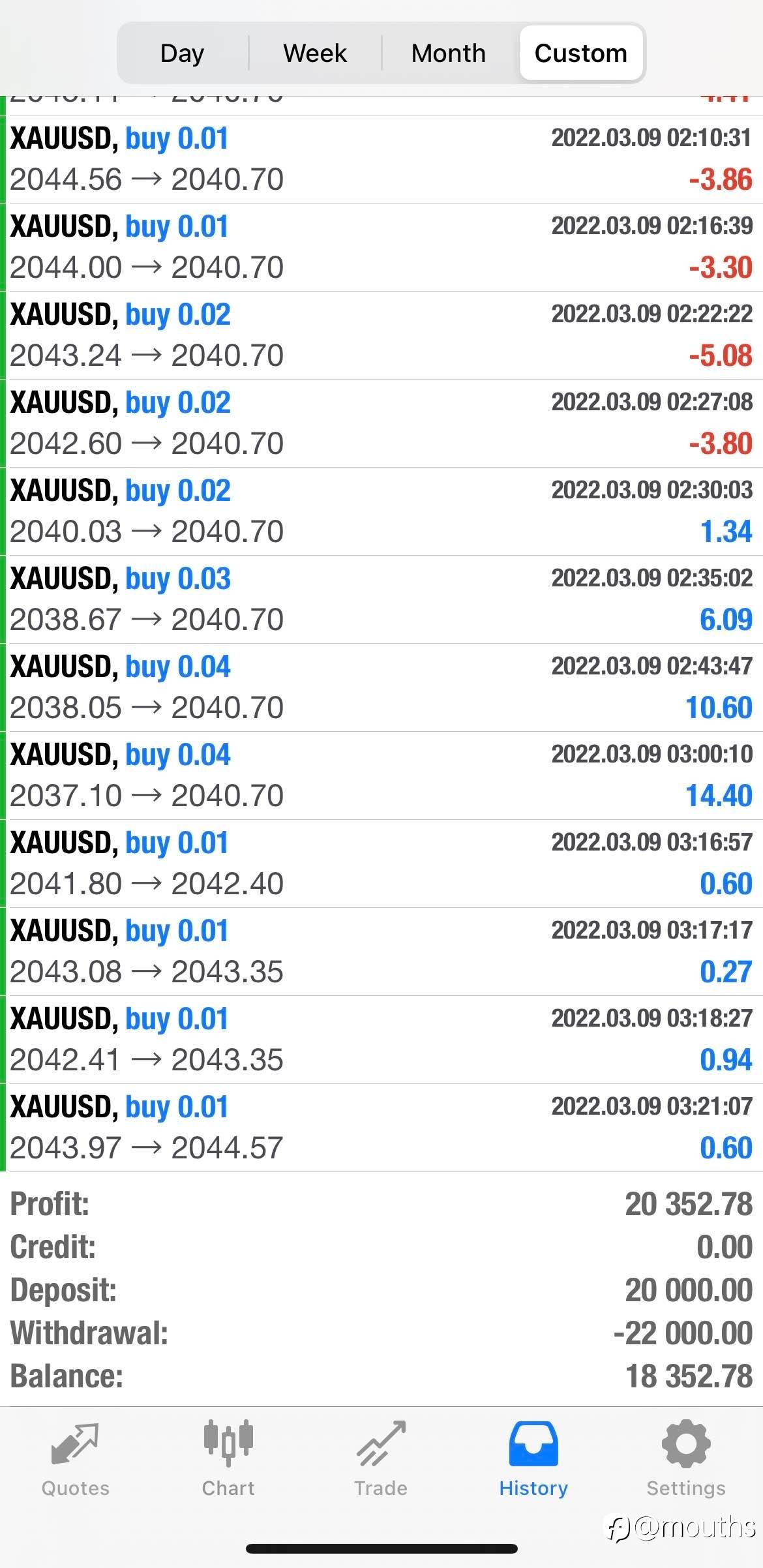Open the trade with profit 10.60
This screenshot has width=763, height=1568.
[381, 687]
